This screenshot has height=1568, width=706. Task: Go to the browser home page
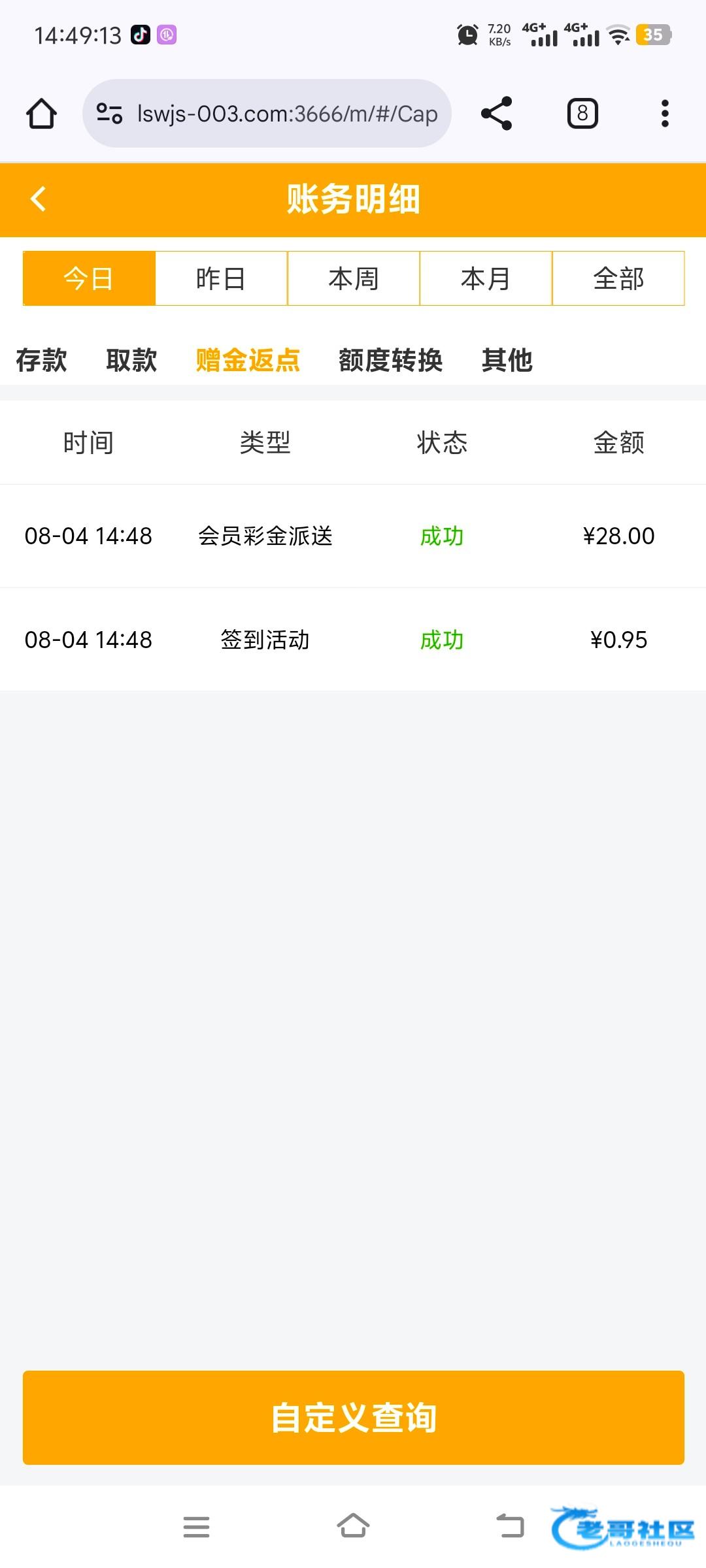[x=41, y=114]
